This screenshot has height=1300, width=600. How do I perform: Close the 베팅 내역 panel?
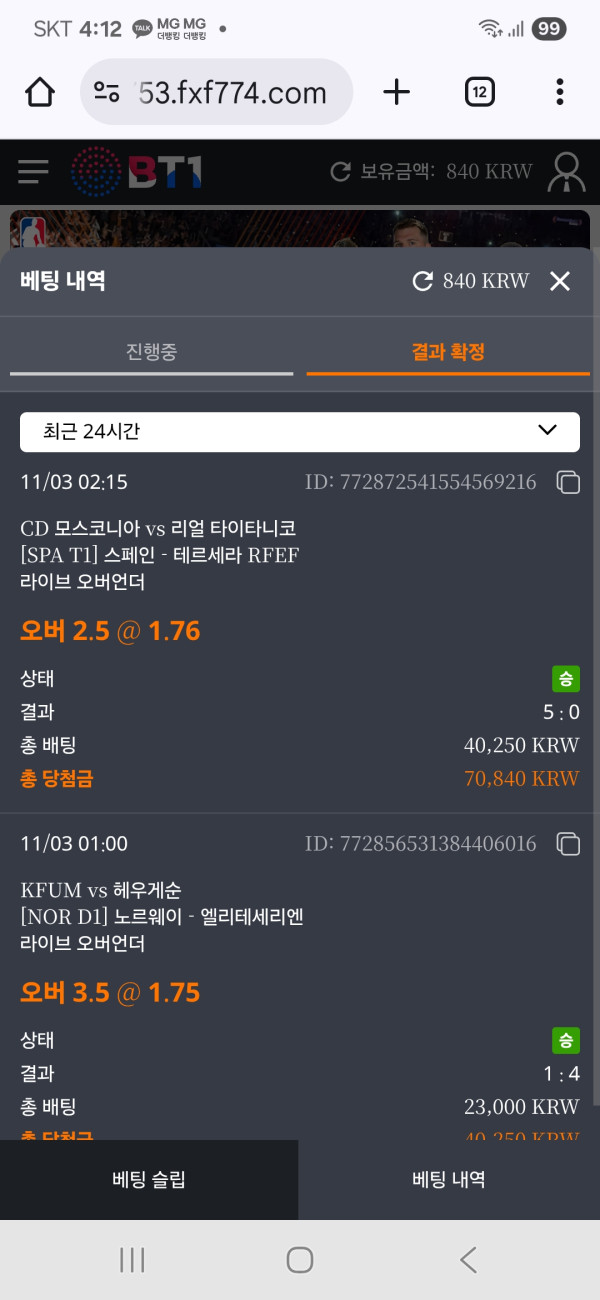[x=559, y=281]
